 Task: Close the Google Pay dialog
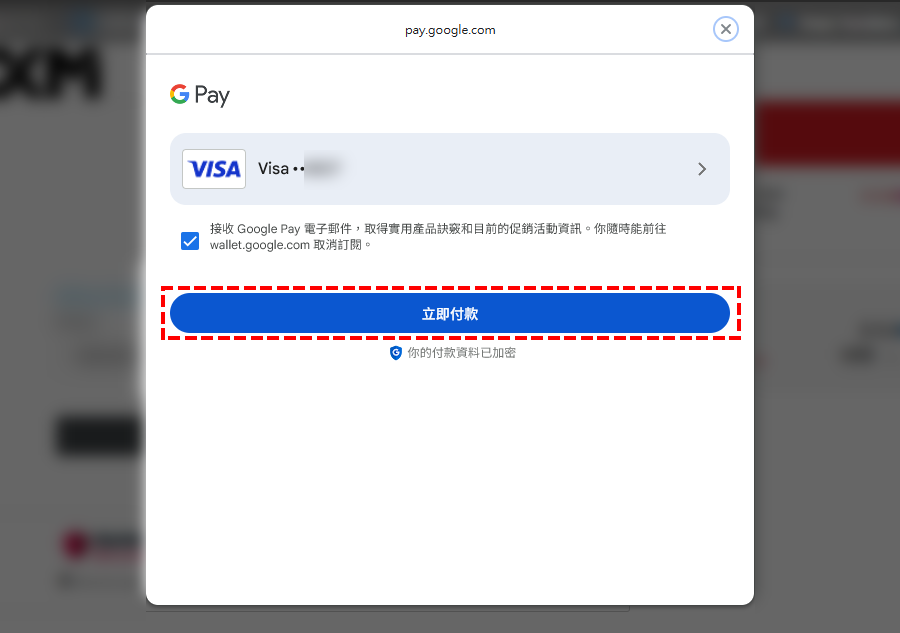[726, 29]
